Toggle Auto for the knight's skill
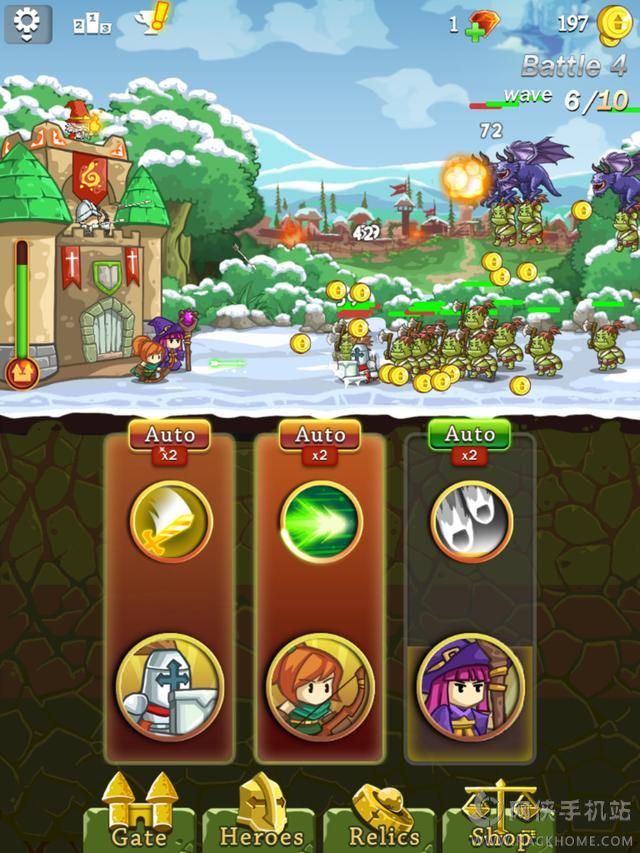 click(169, 435)
